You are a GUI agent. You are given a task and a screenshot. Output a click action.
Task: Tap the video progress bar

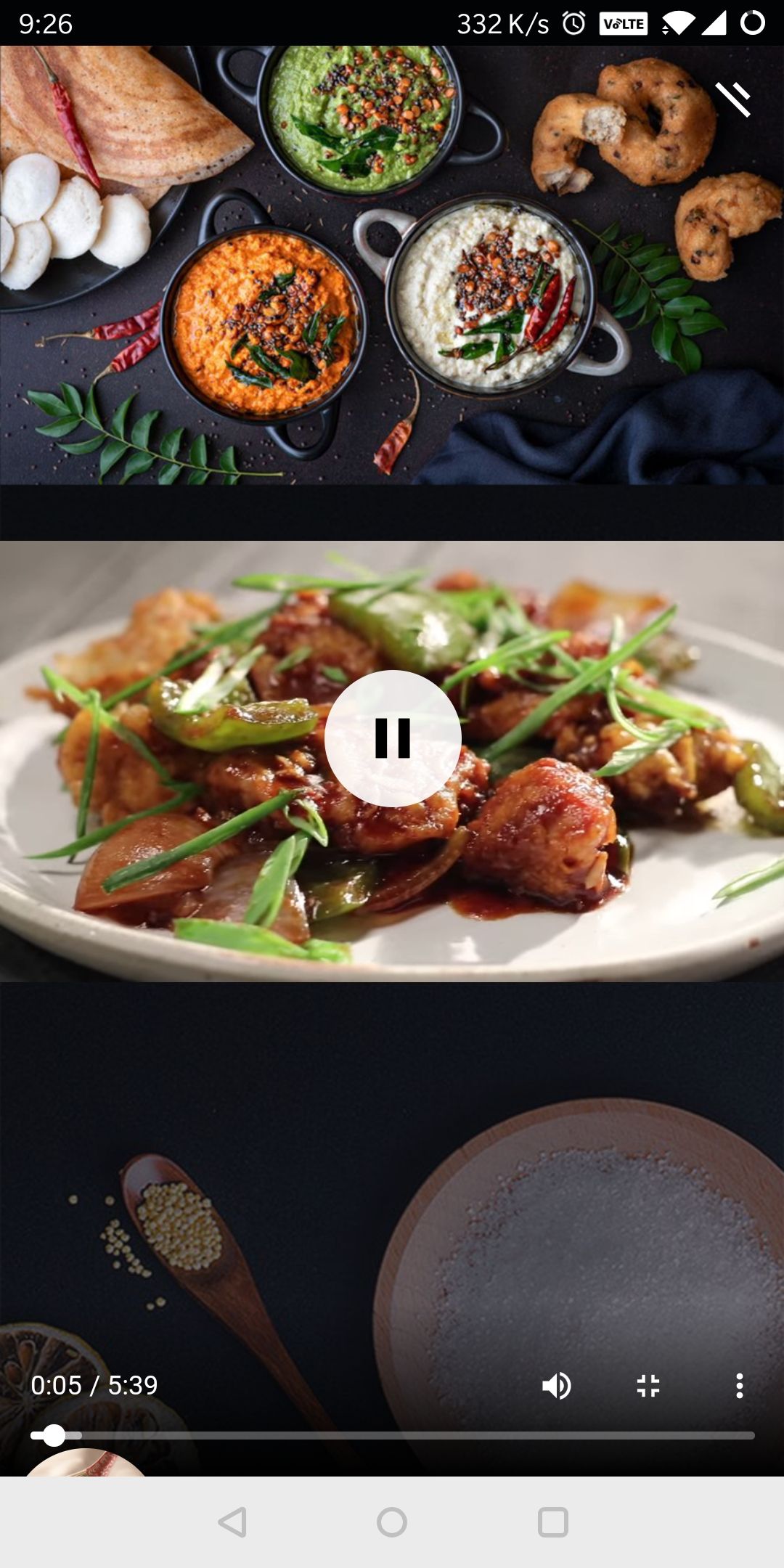[x=393, y=1435]
